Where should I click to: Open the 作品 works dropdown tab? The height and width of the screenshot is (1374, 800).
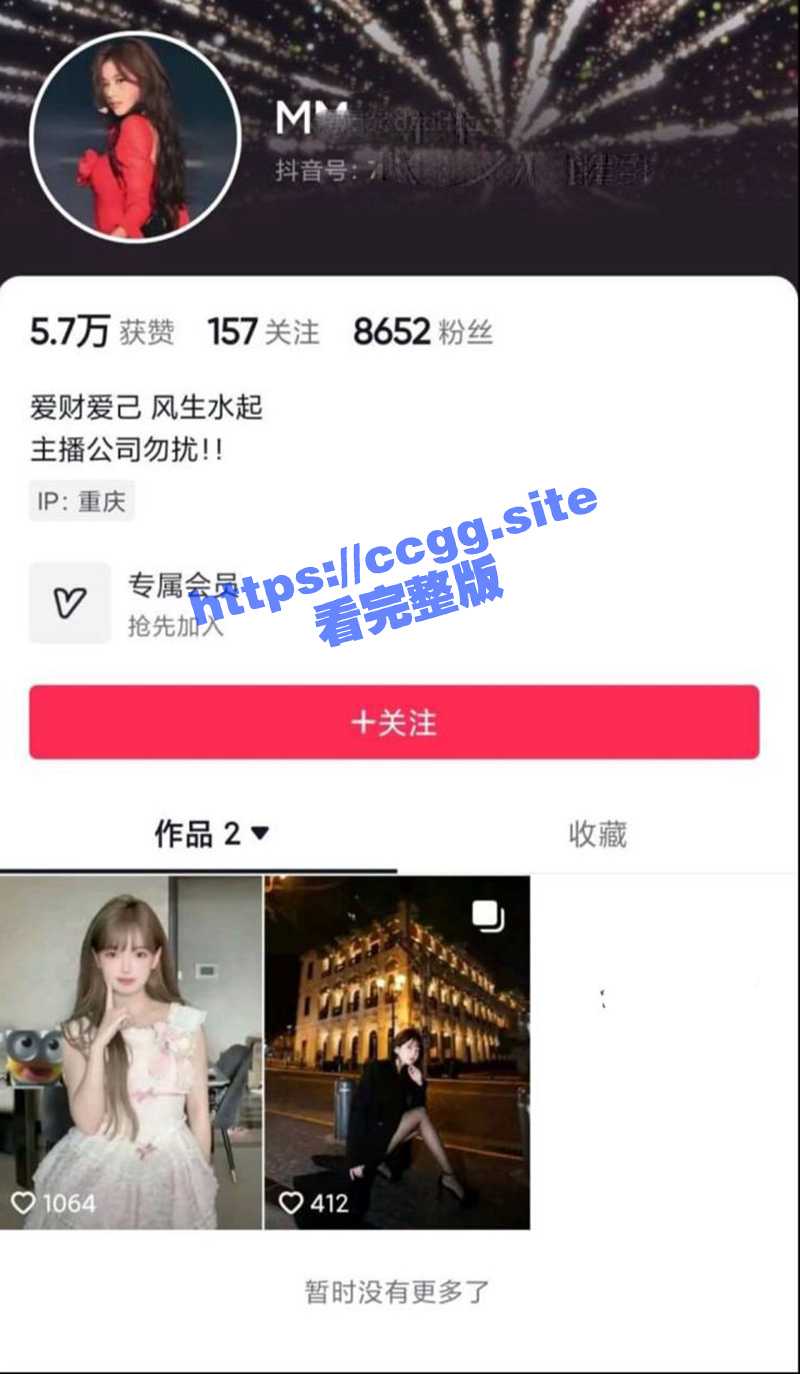point(211,833)
